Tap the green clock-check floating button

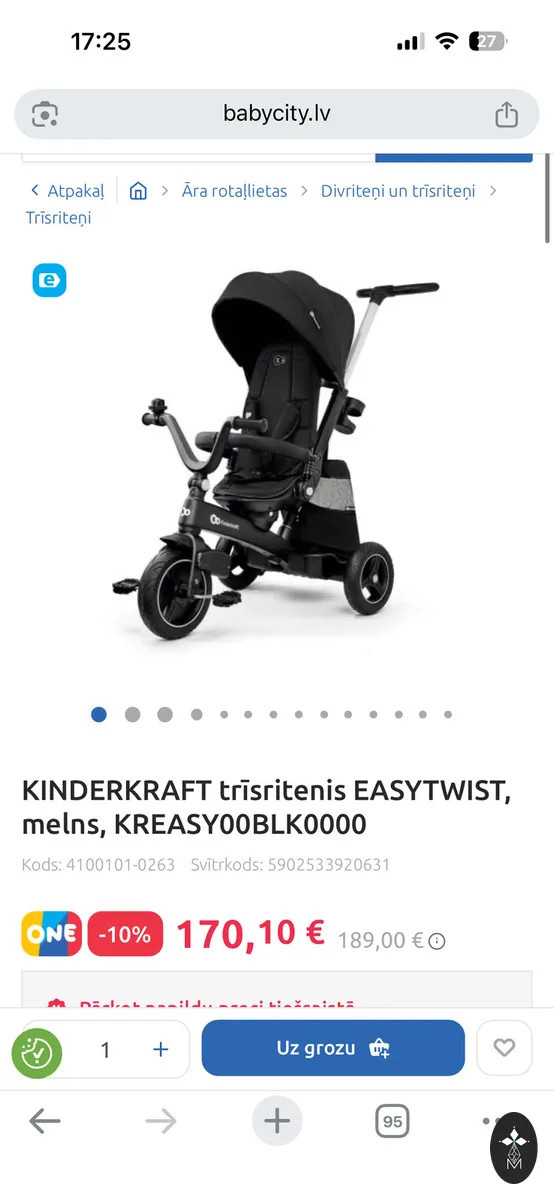coord(37,1053)
